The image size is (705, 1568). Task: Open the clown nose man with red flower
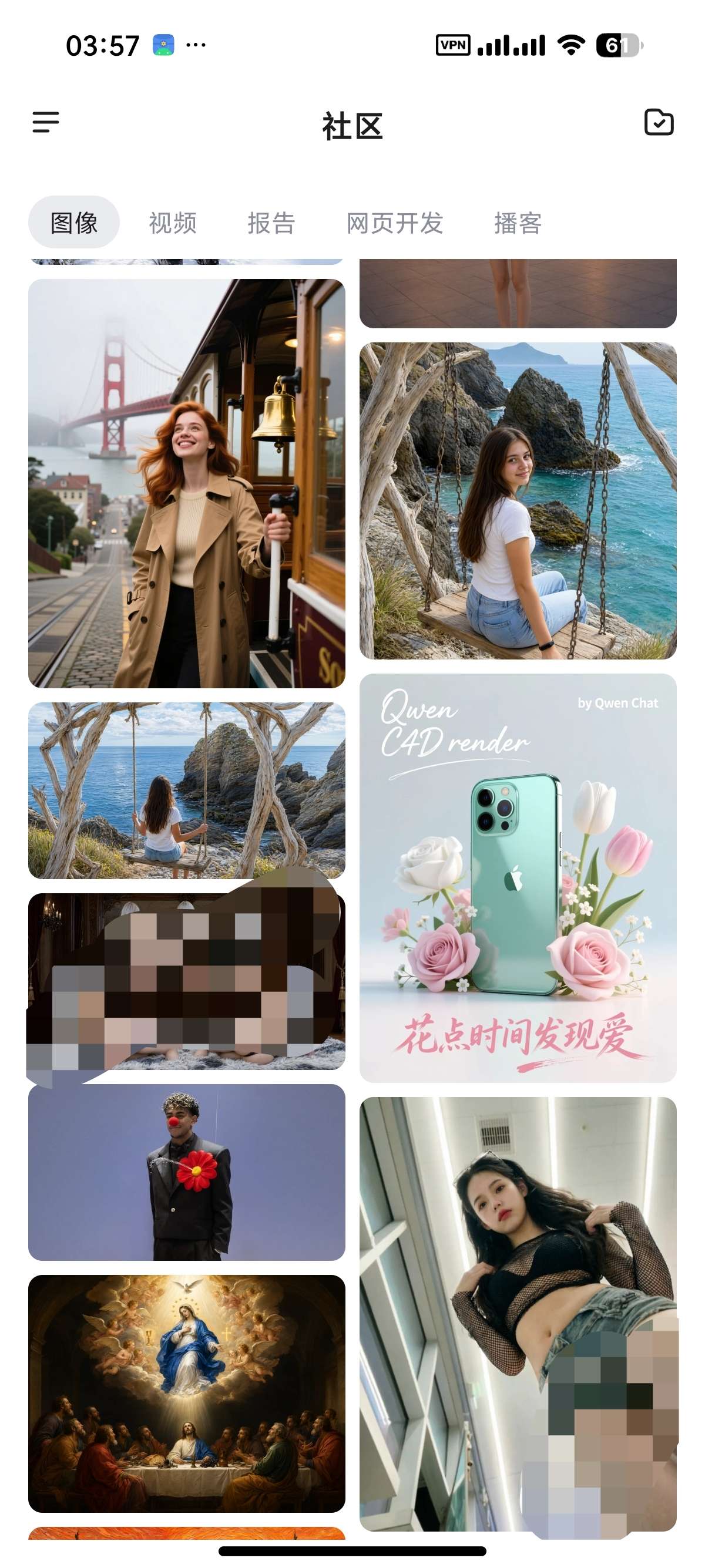(187, 1172)
